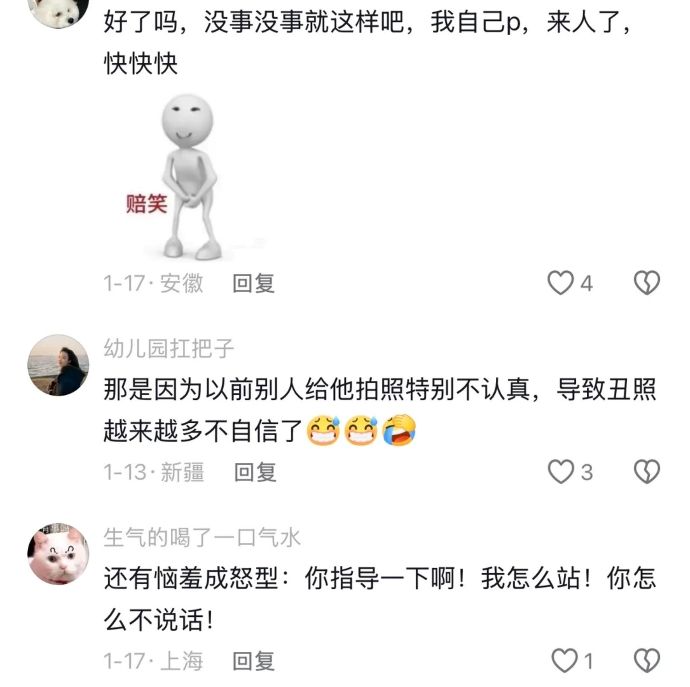Reply to 幼儿园扛把子's comment
The width and height of the screenshot is (690, 687).
254,472
